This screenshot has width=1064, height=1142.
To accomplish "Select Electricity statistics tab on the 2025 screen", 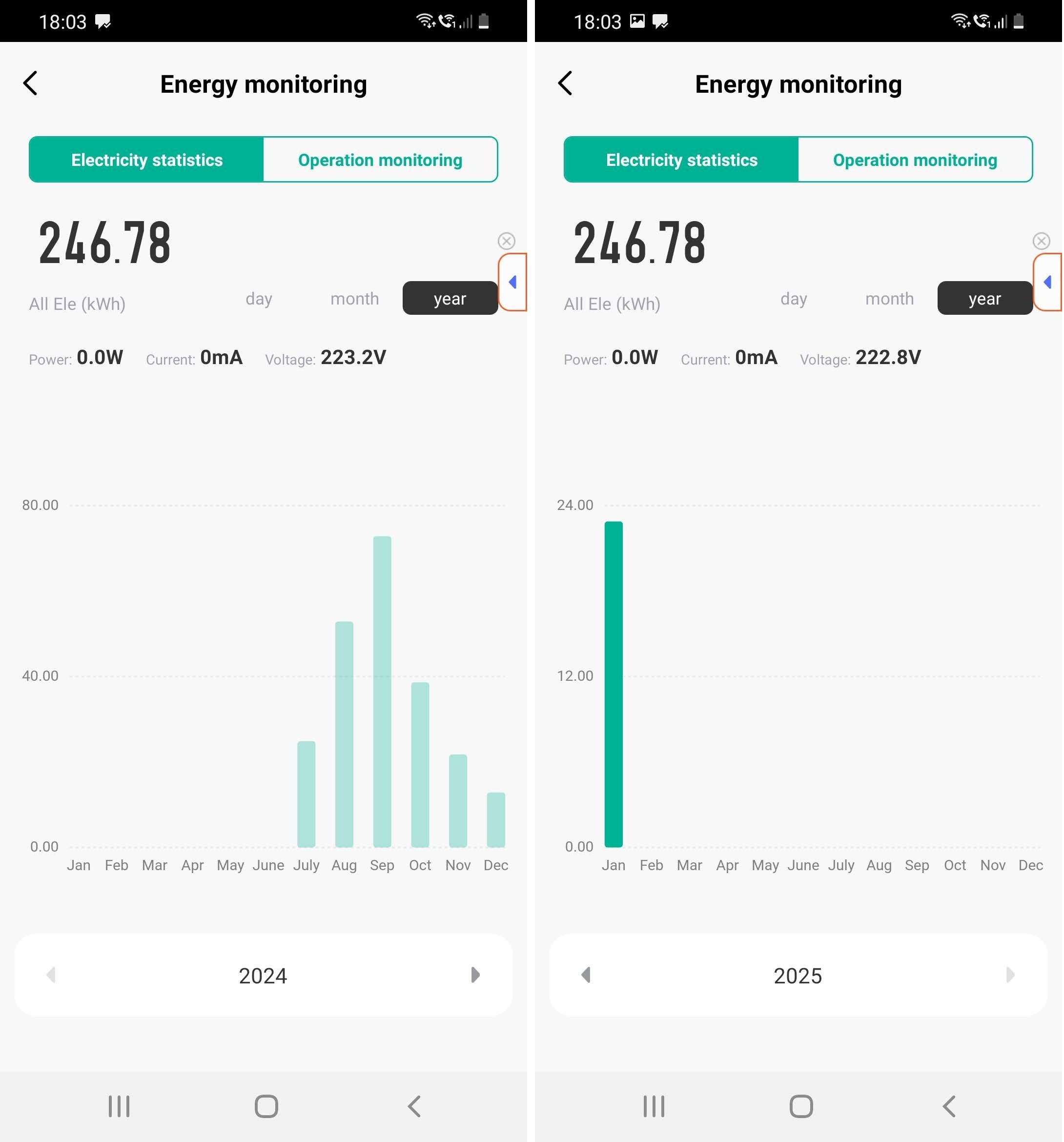I will tap(681, 160).
